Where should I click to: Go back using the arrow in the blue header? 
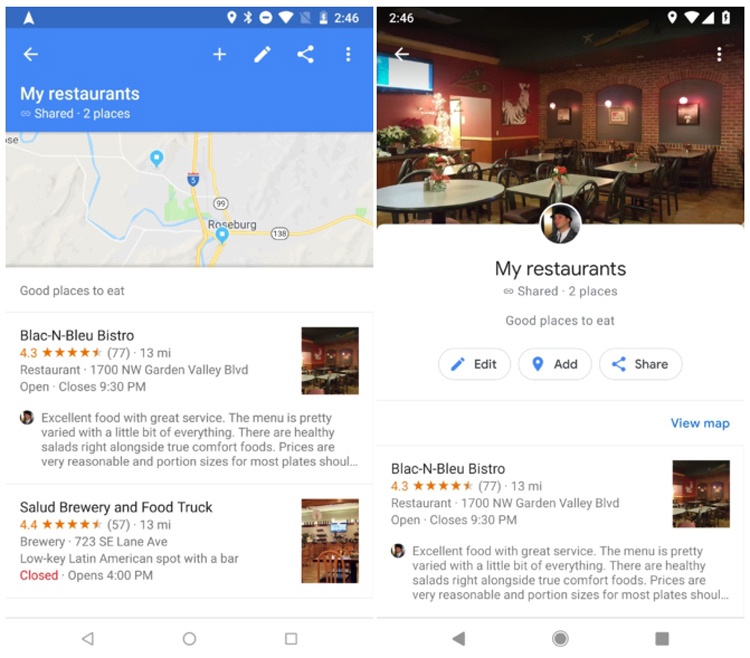point(31,55)
